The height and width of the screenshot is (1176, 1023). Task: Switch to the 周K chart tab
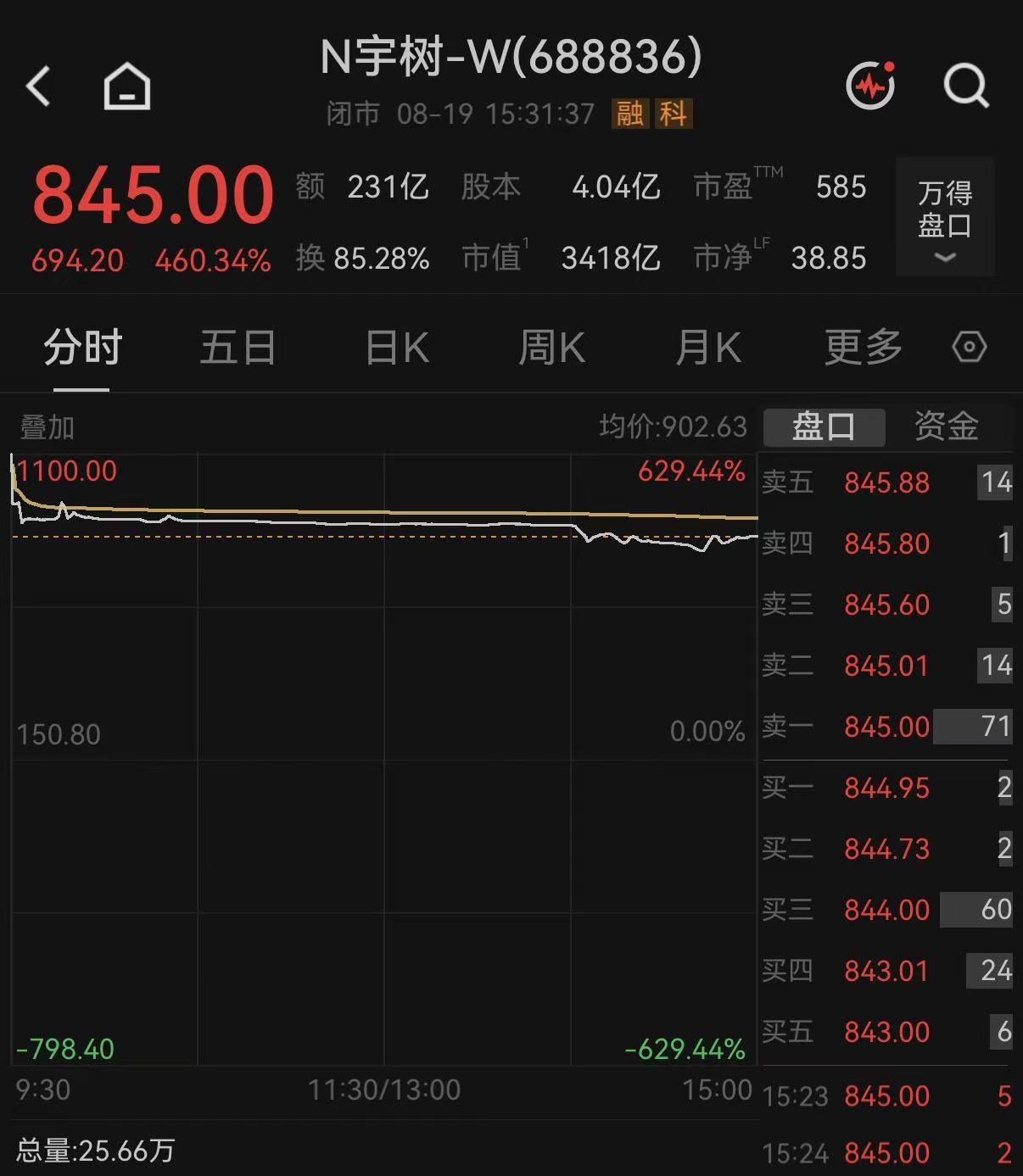point(551,348)
